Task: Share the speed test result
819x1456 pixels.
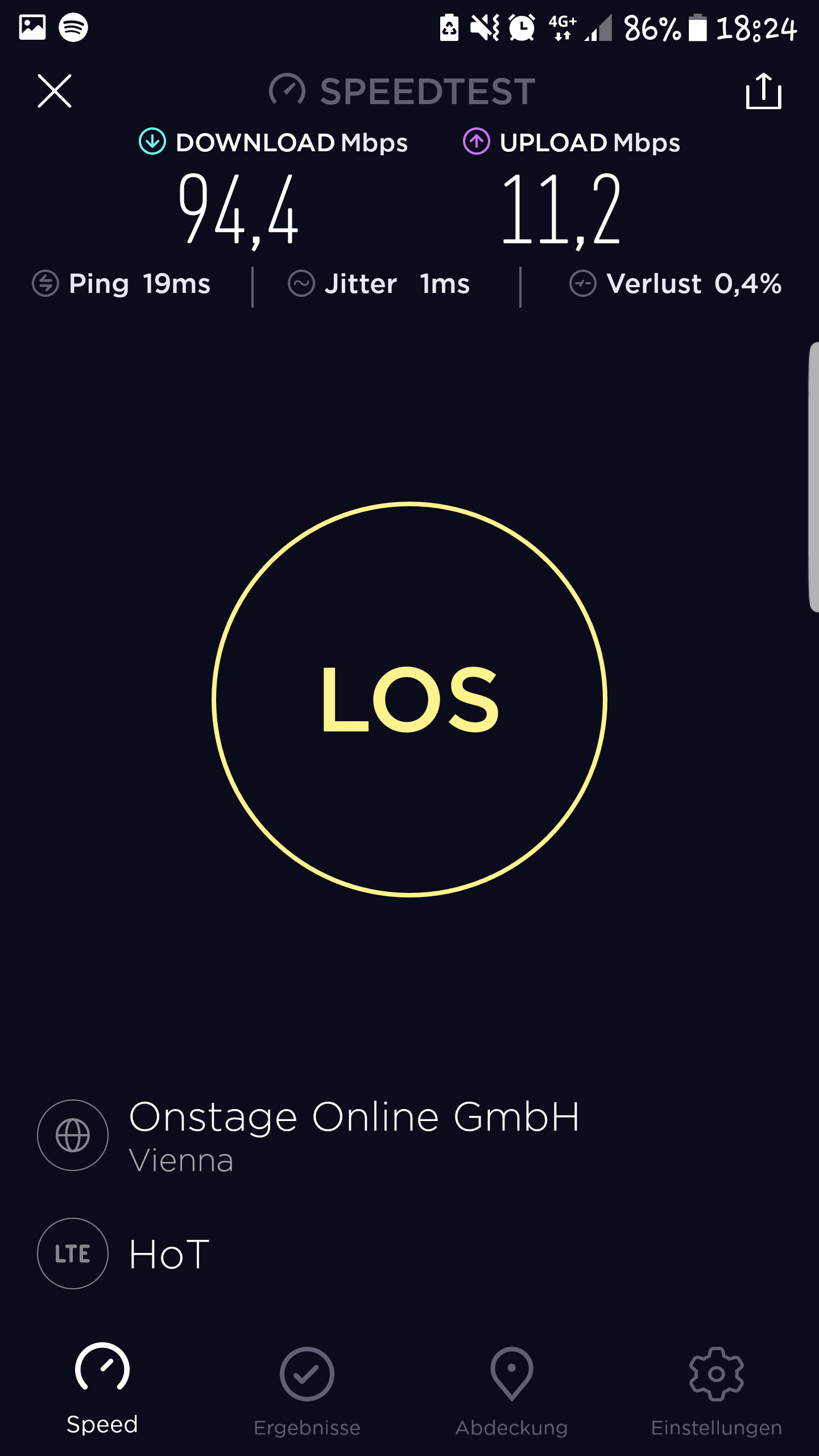Action: tap(763, 91)
